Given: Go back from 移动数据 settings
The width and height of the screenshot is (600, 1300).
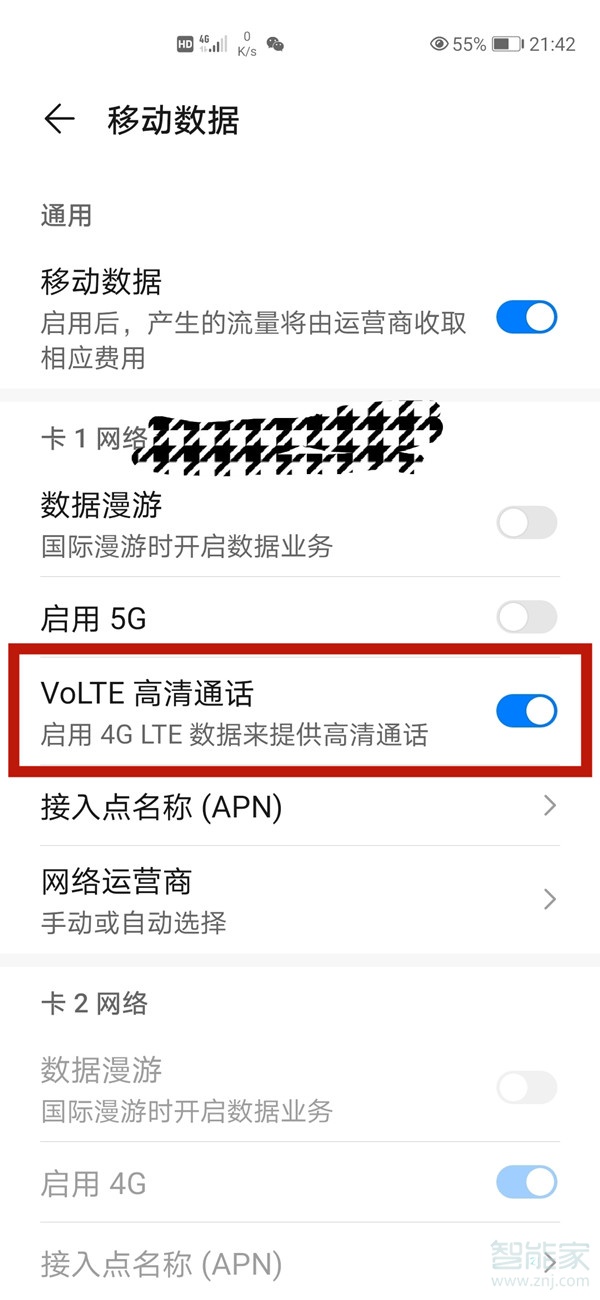Looking at the screenshot, I should tap(59, 120).
